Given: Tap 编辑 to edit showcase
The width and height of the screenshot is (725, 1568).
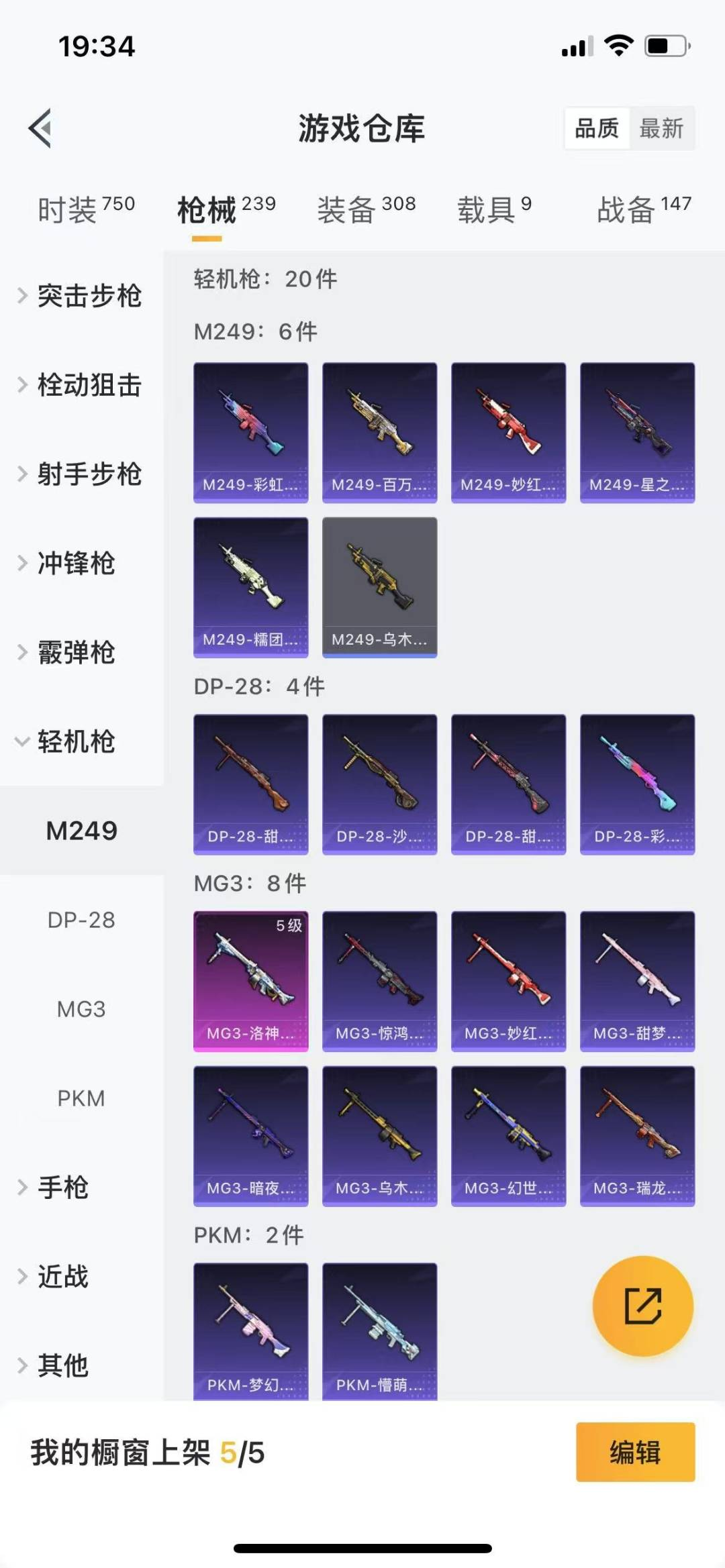Looking at the screenshot, I should pyautogui.click(x=635, y=1452).
